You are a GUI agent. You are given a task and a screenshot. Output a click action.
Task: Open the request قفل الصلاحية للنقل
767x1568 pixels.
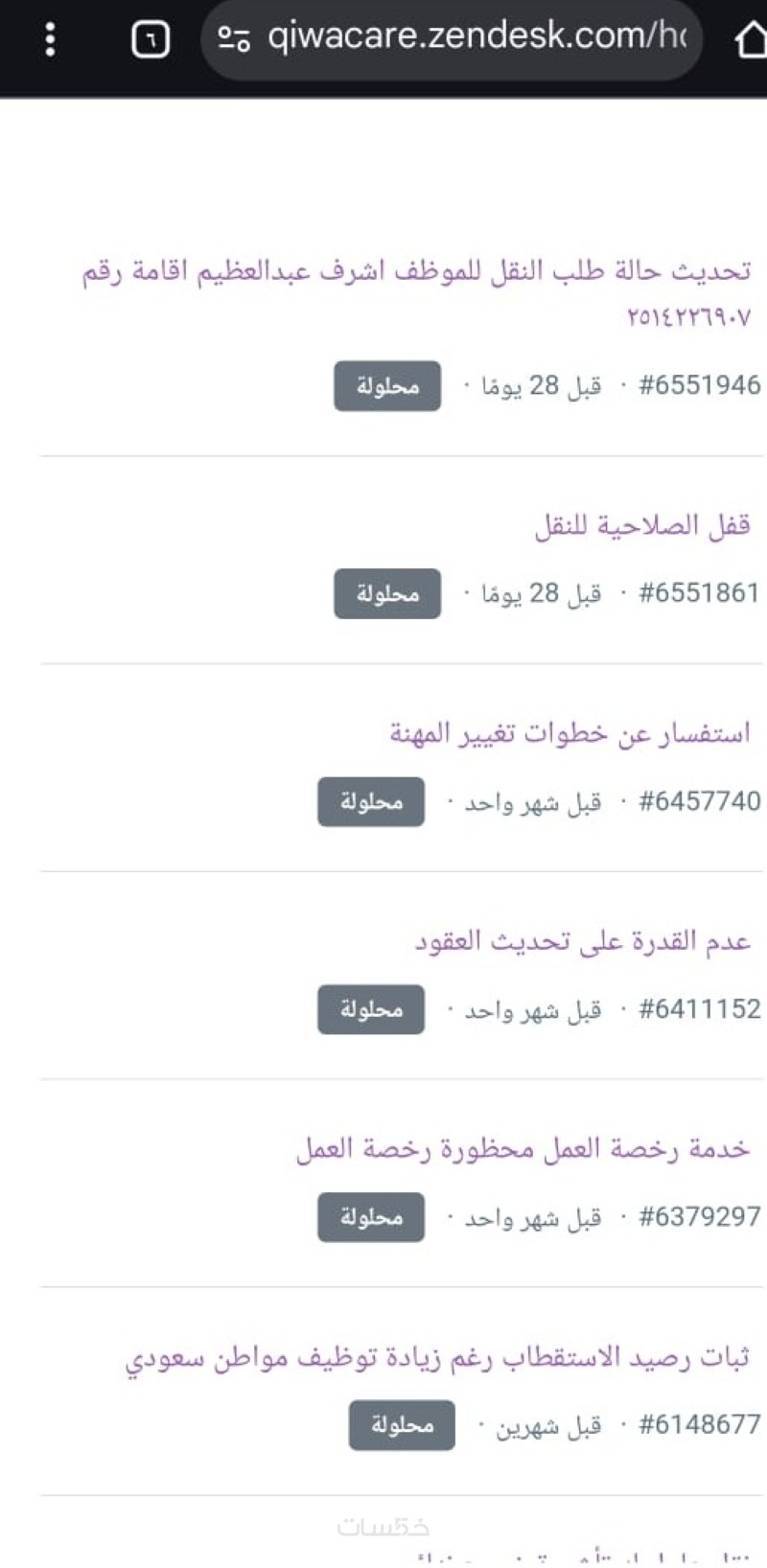pyautogui.click(x=641, y=525)
